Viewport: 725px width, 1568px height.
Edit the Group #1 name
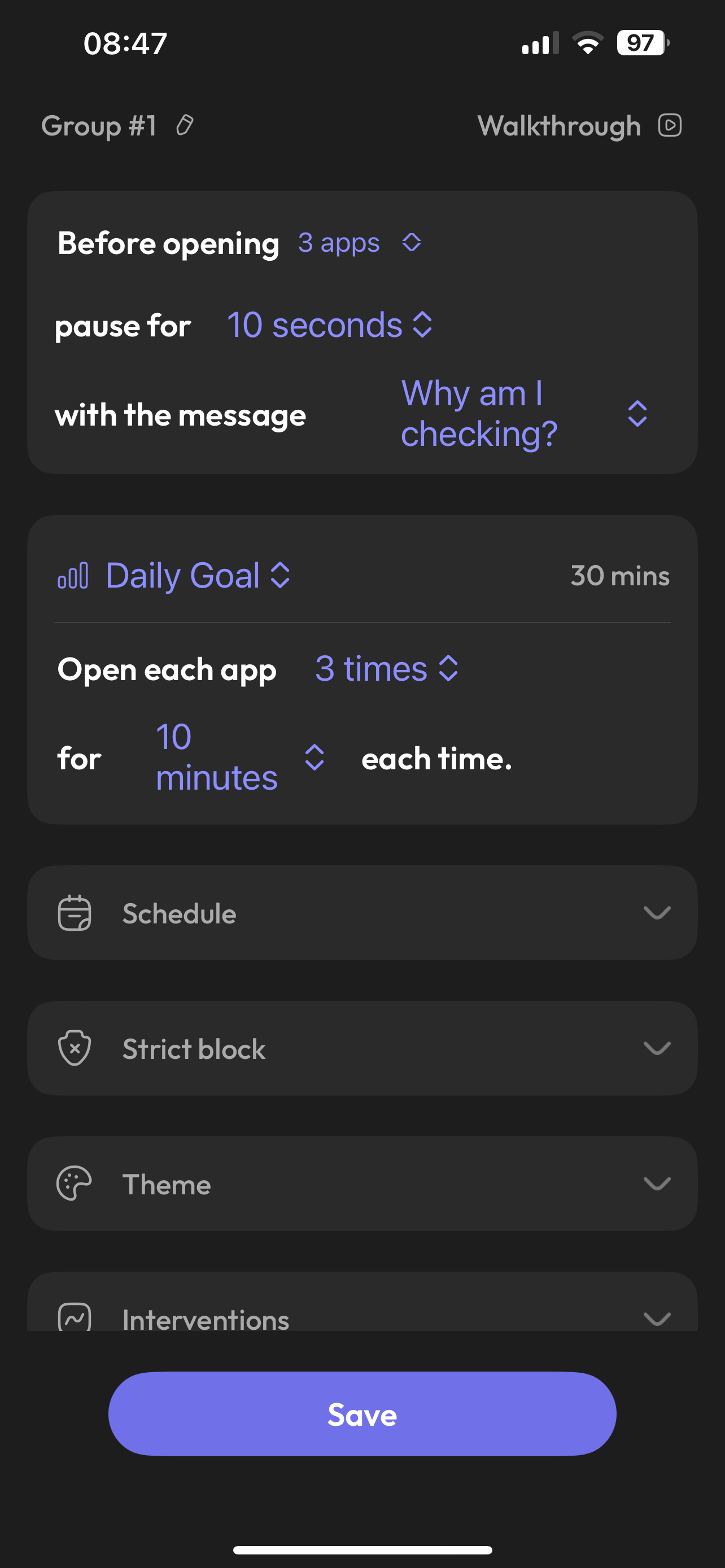pyautogui.click(x=185, y=125)
